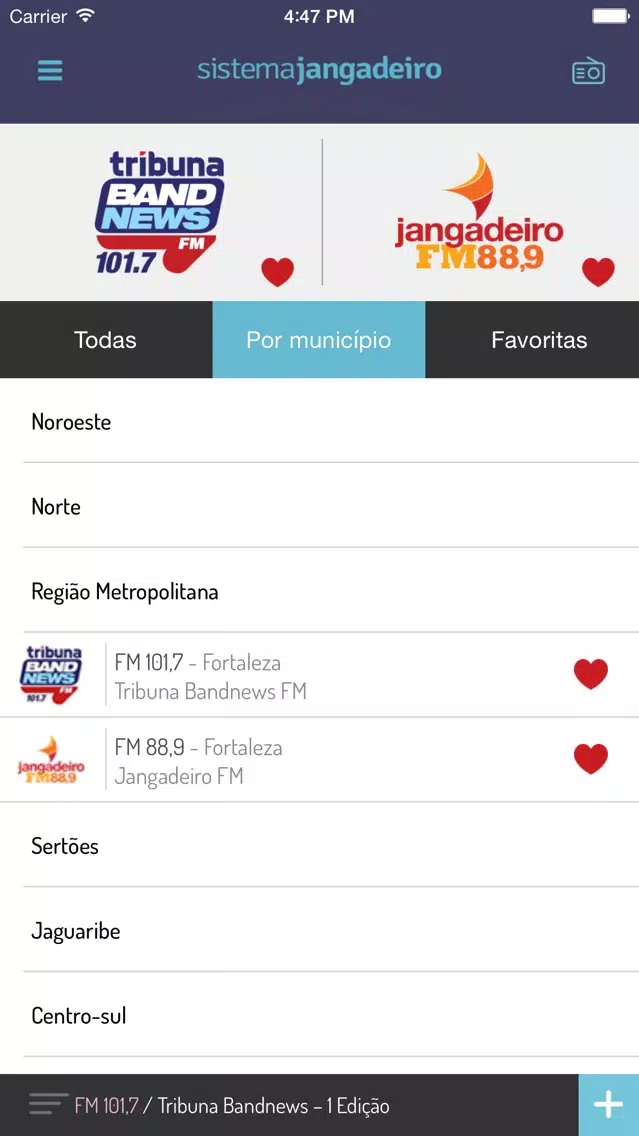The image size is (639, 1136).
Task: Open the radio icon in header
Action: [588, 71]
